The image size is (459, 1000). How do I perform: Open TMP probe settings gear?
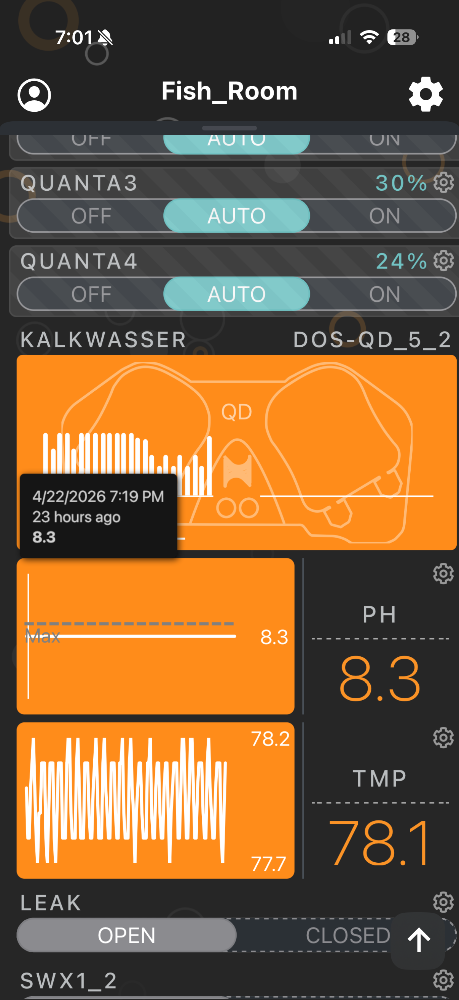(443, 738)
